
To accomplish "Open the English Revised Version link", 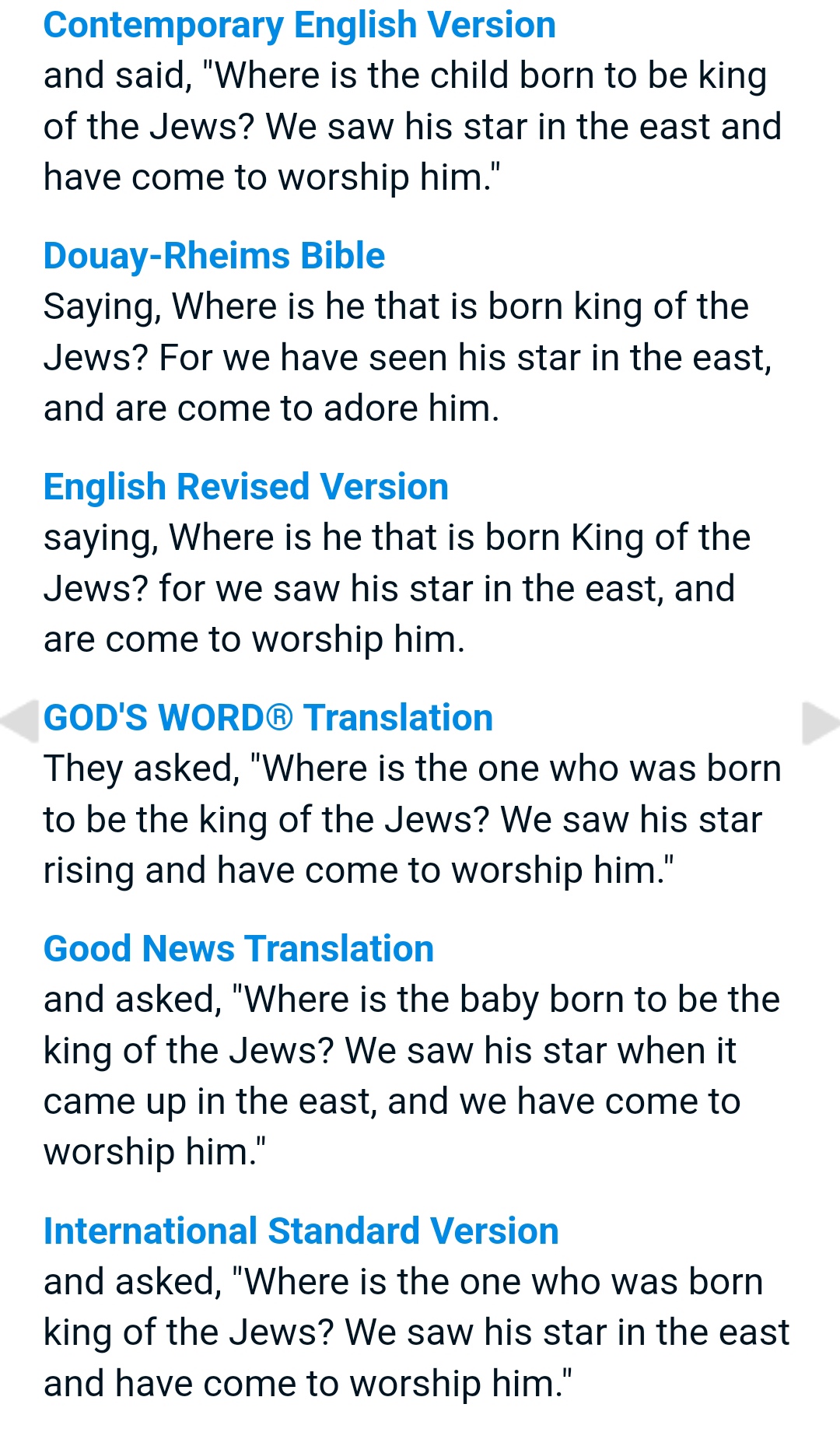I will point(246,487).
